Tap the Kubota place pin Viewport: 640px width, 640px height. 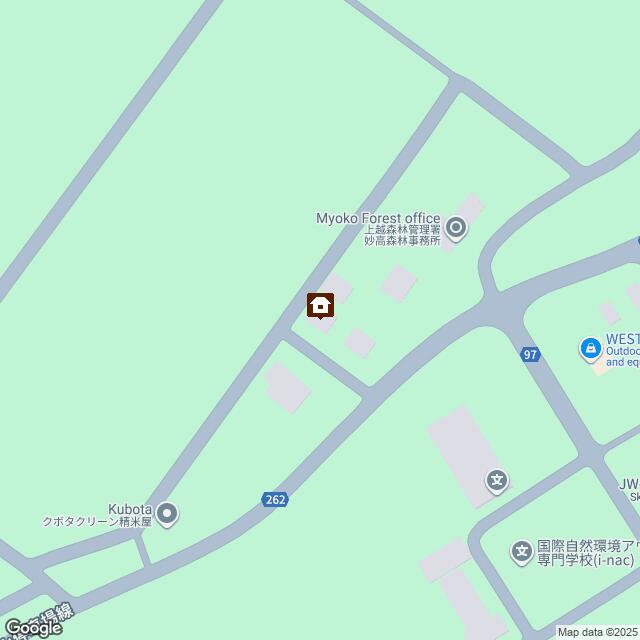[x=168, y=514]
